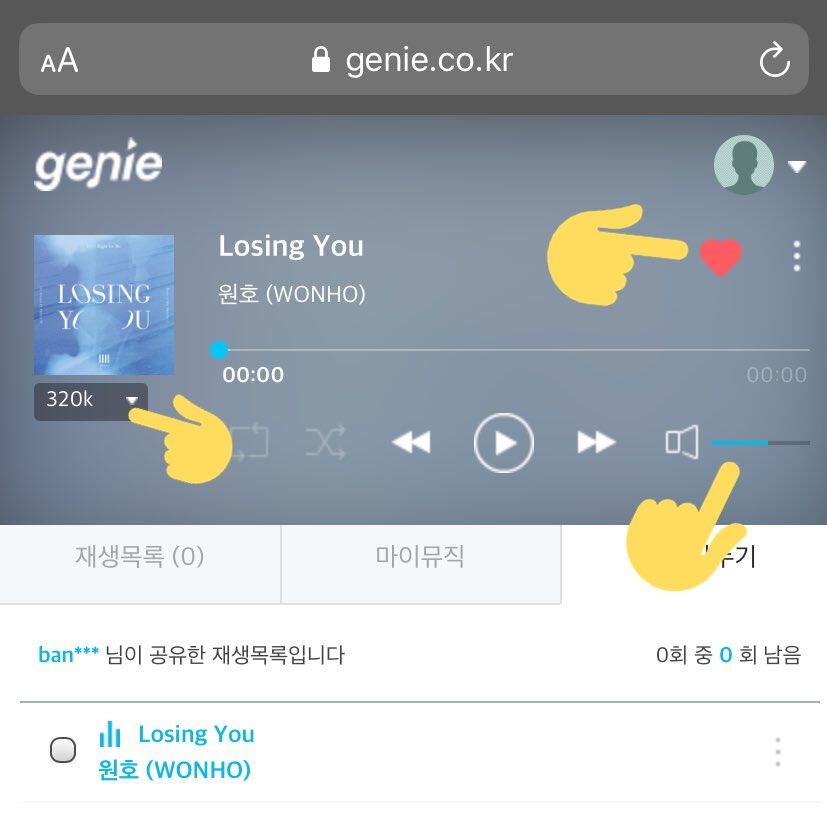This screenshot has height=826, width=827.
Task: Switch to the 재생목록 (0) tab
Action: tap(139, 557)
